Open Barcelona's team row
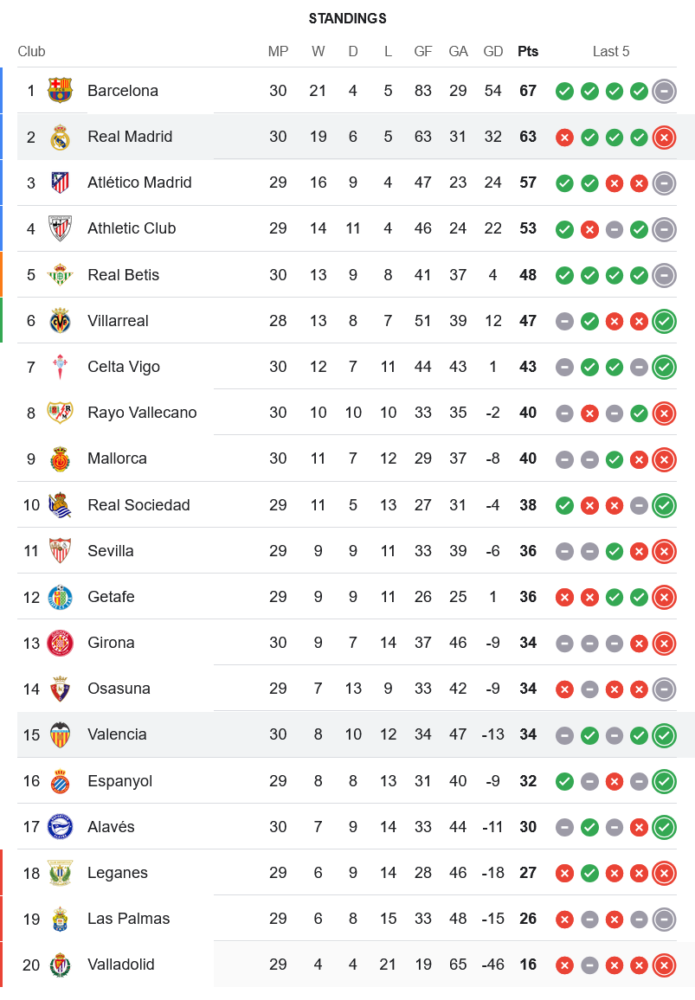 (122, 91)
